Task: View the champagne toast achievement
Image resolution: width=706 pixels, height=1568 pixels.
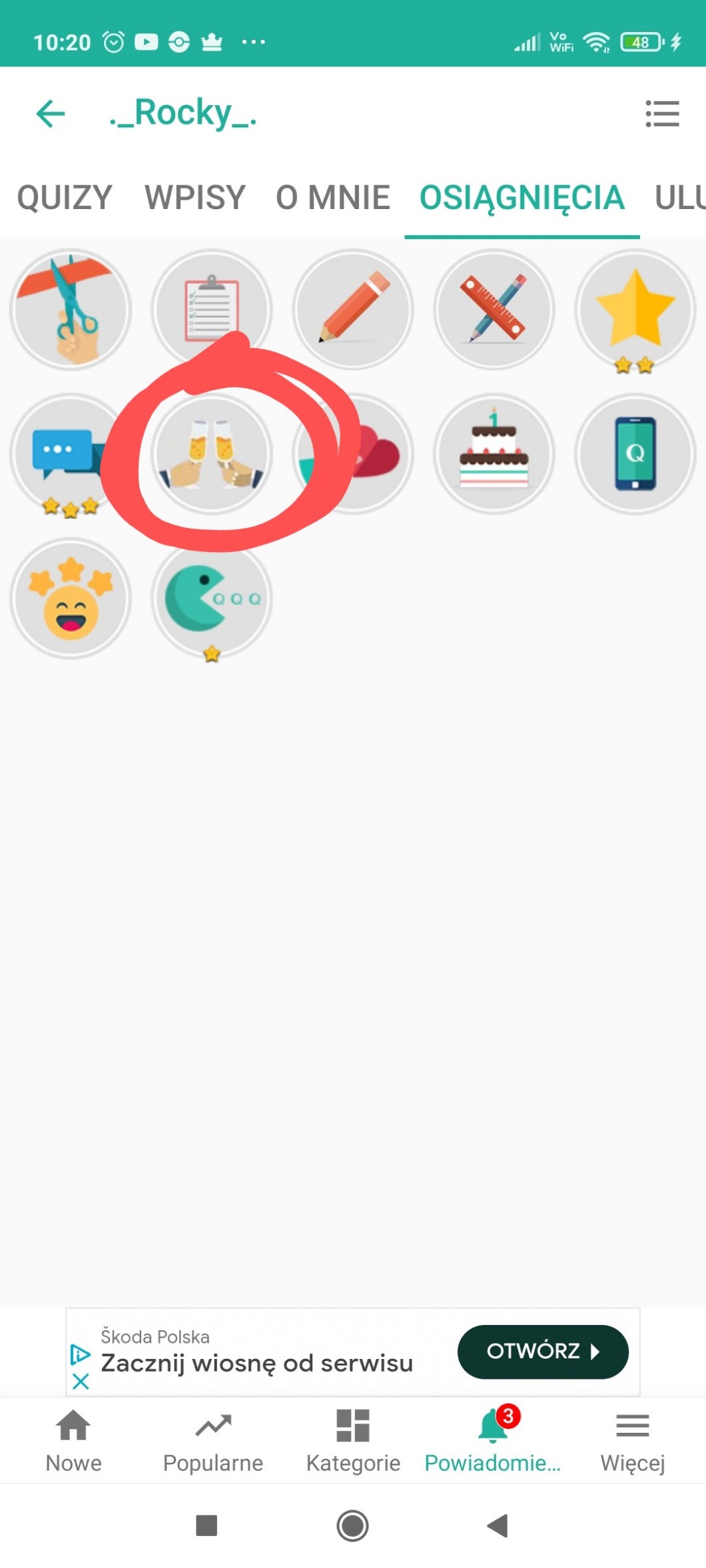Action: pos(212,454)
